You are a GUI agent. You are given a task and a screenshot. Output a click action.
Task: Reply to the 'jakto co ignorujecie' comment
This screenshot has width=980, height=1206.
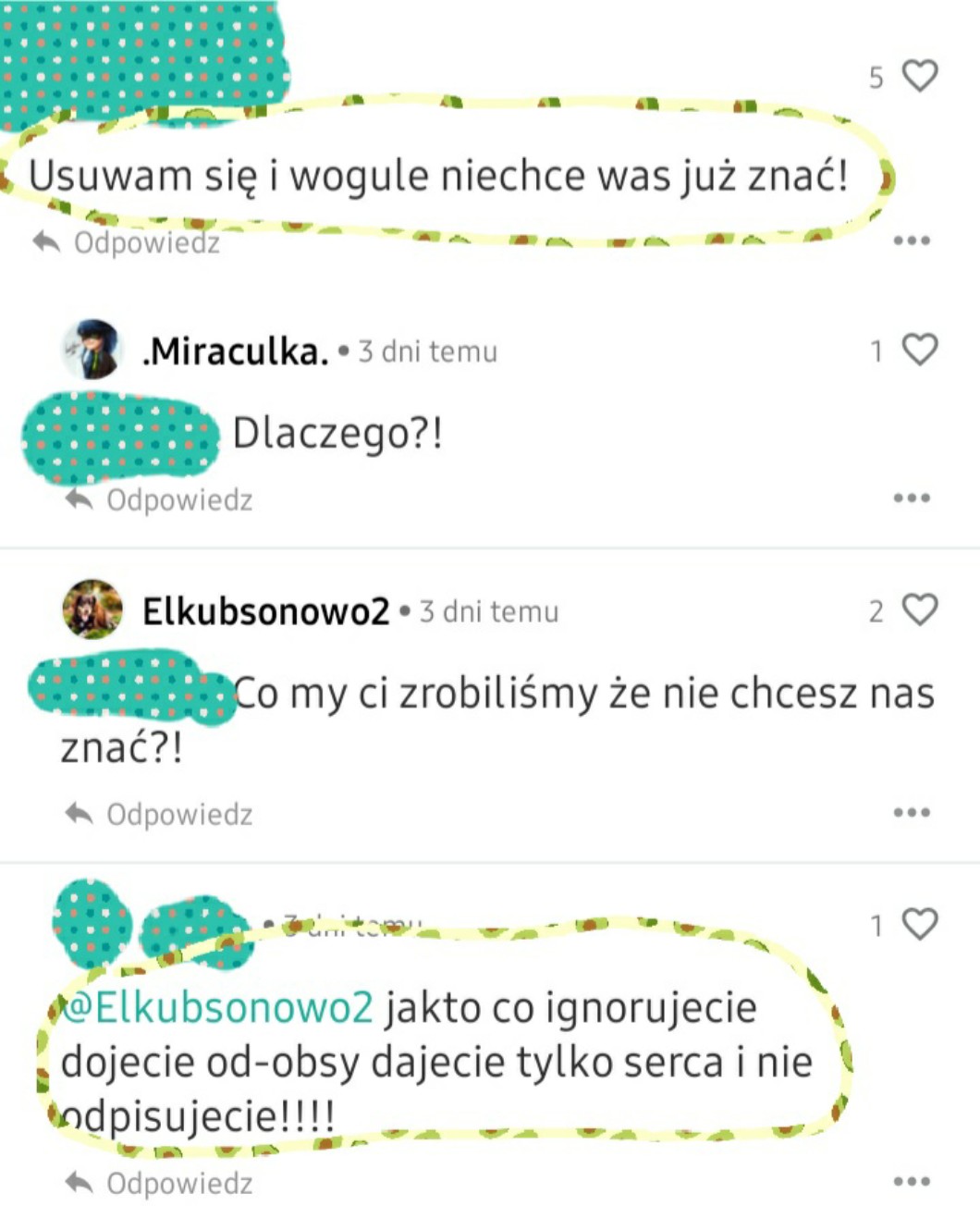coord(159,1183)
